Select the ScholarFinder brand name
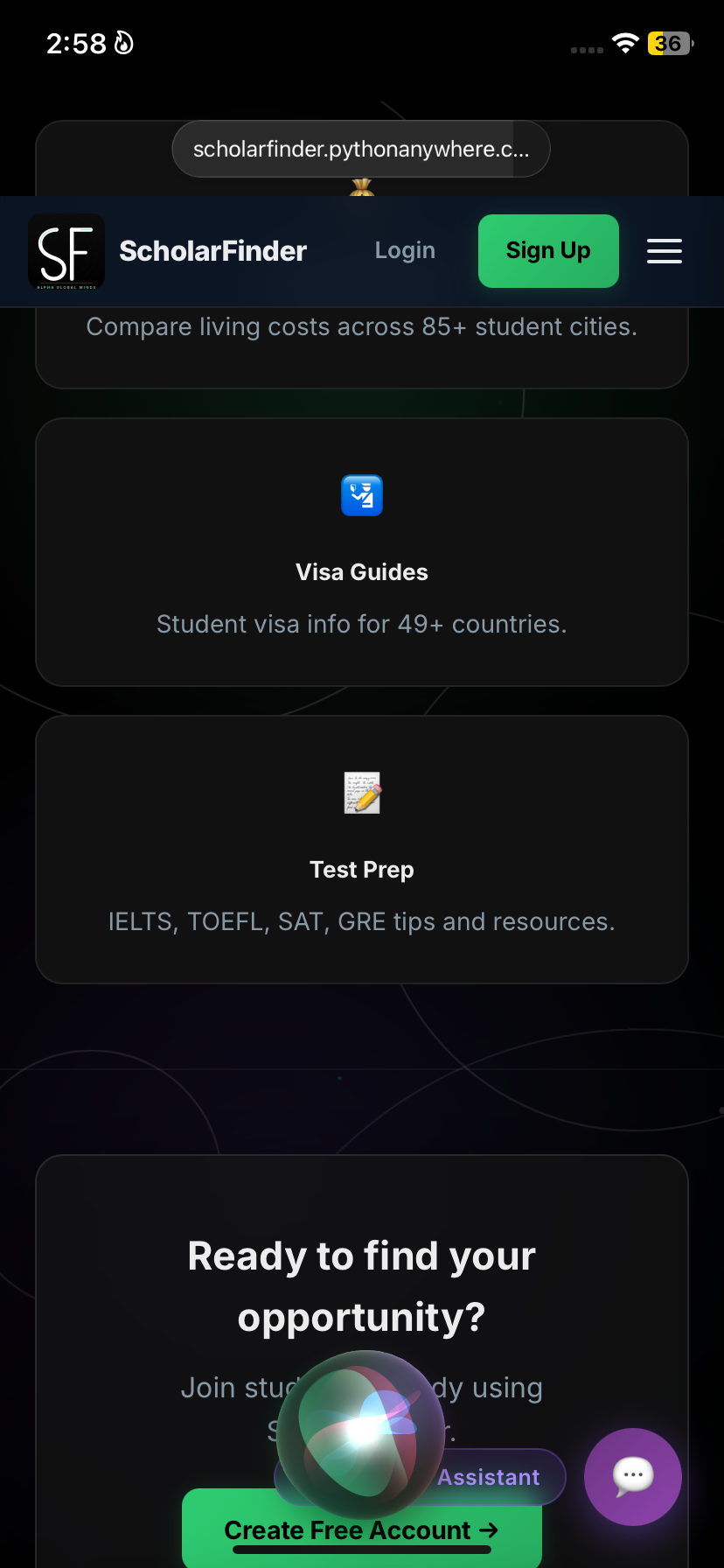This screenshot has height=1568, width=724. point(212,251)
